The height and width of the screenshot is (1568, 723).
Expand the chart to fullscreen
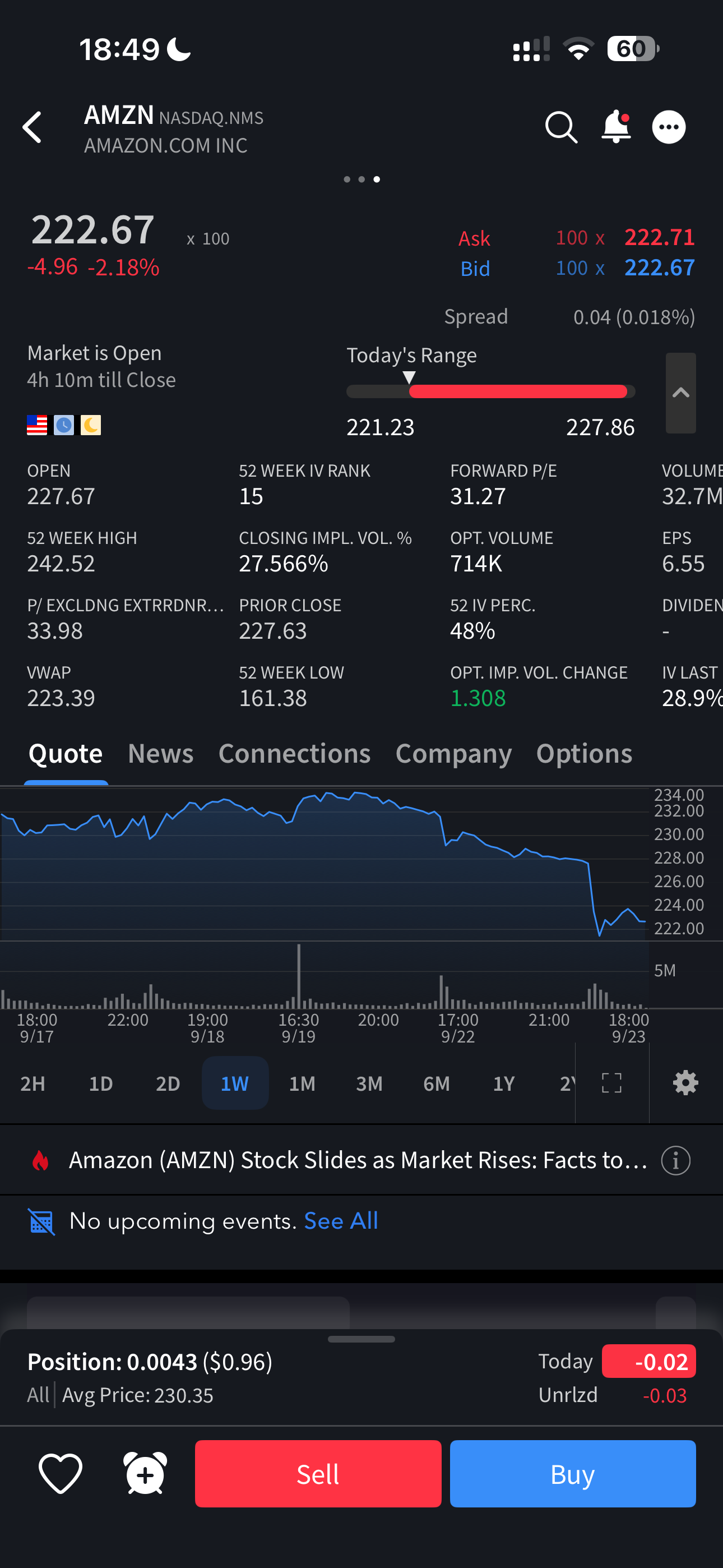pyautogui.click(x=611, y=1083)
